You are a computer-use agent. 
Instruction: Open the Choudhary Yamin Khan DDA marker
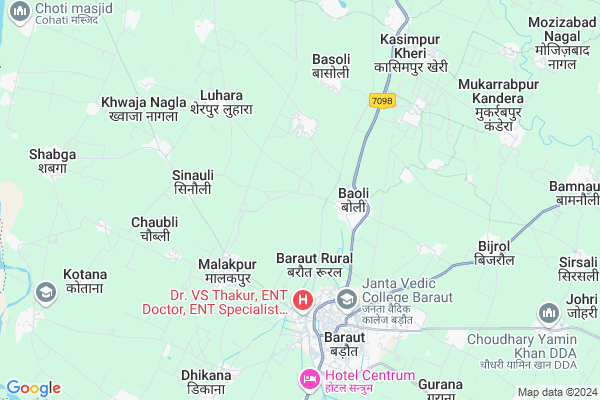[x=549, y=314]
